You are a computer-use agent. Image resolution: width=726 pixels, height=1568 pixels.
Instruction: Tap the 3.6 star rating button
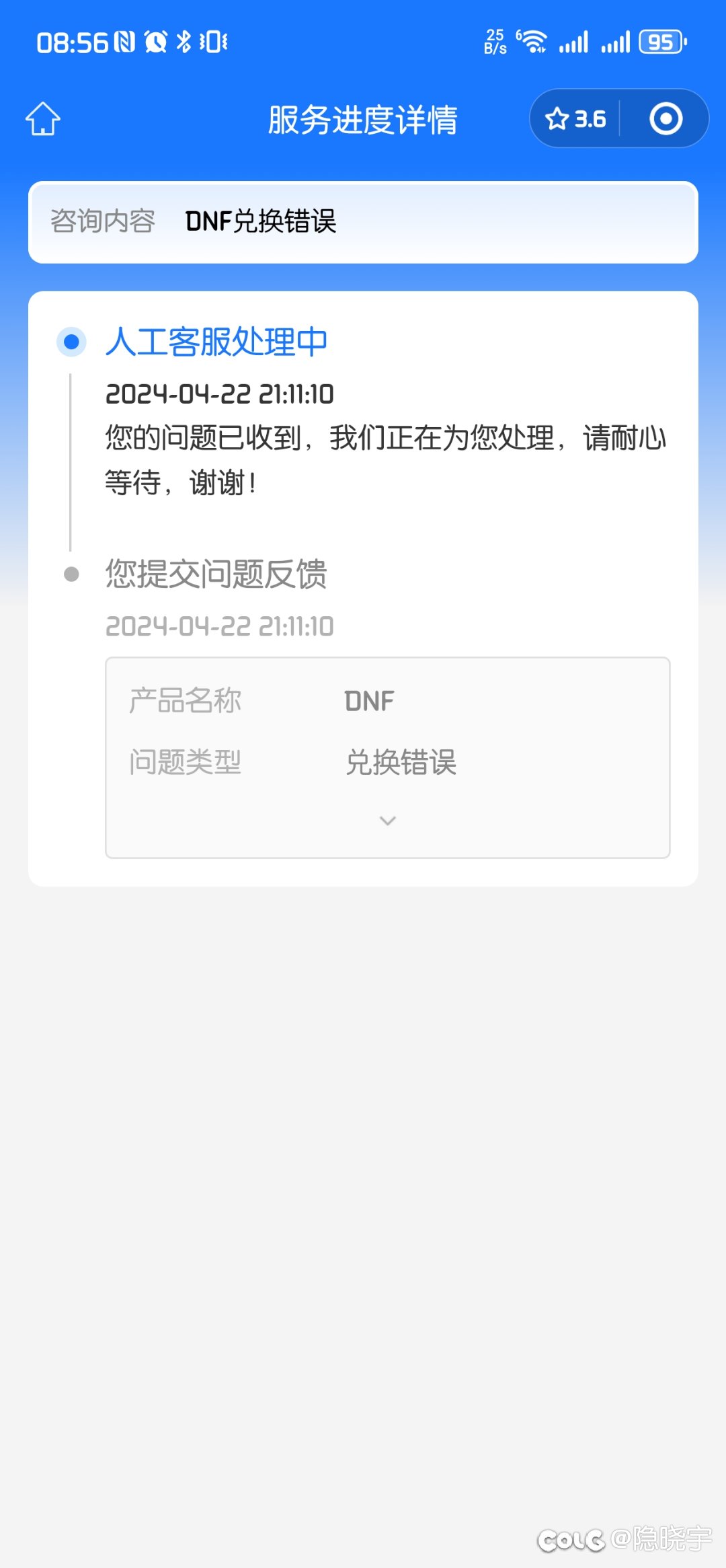point(575,119)
